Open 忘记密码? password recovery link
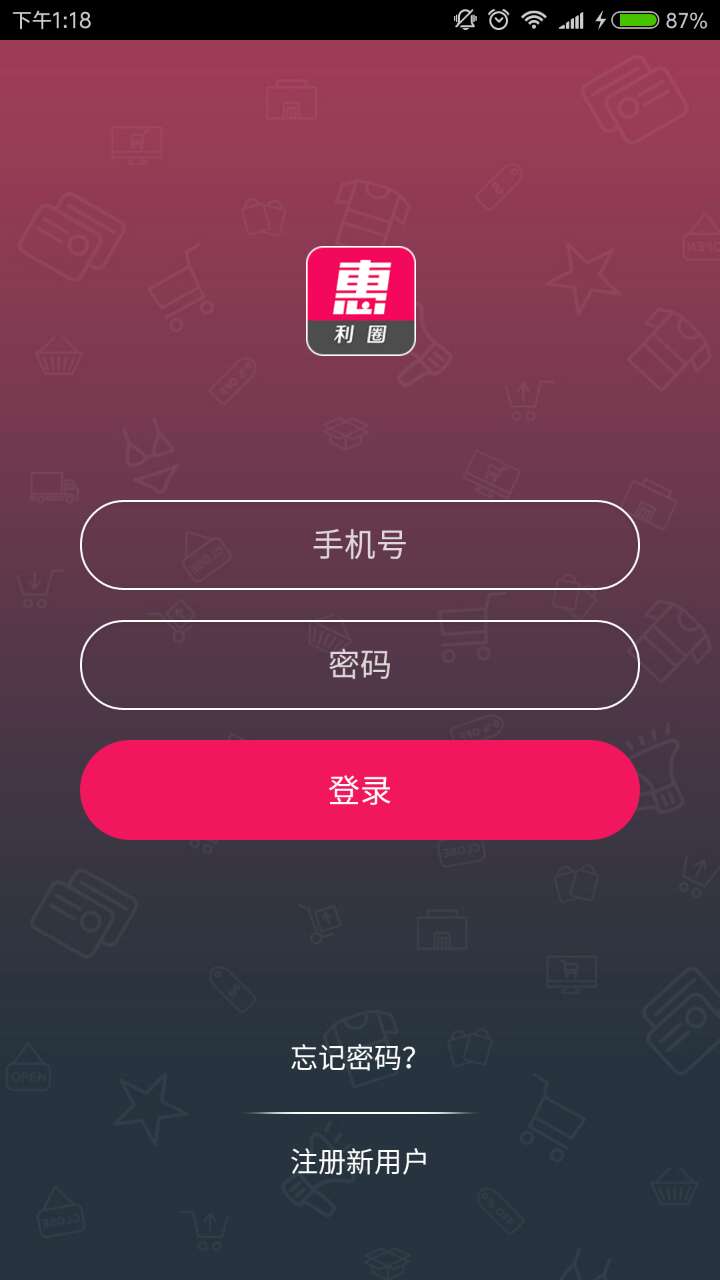Viewport: 720px width, 1280px height. pyautogui.click(x=360, y=1058)
